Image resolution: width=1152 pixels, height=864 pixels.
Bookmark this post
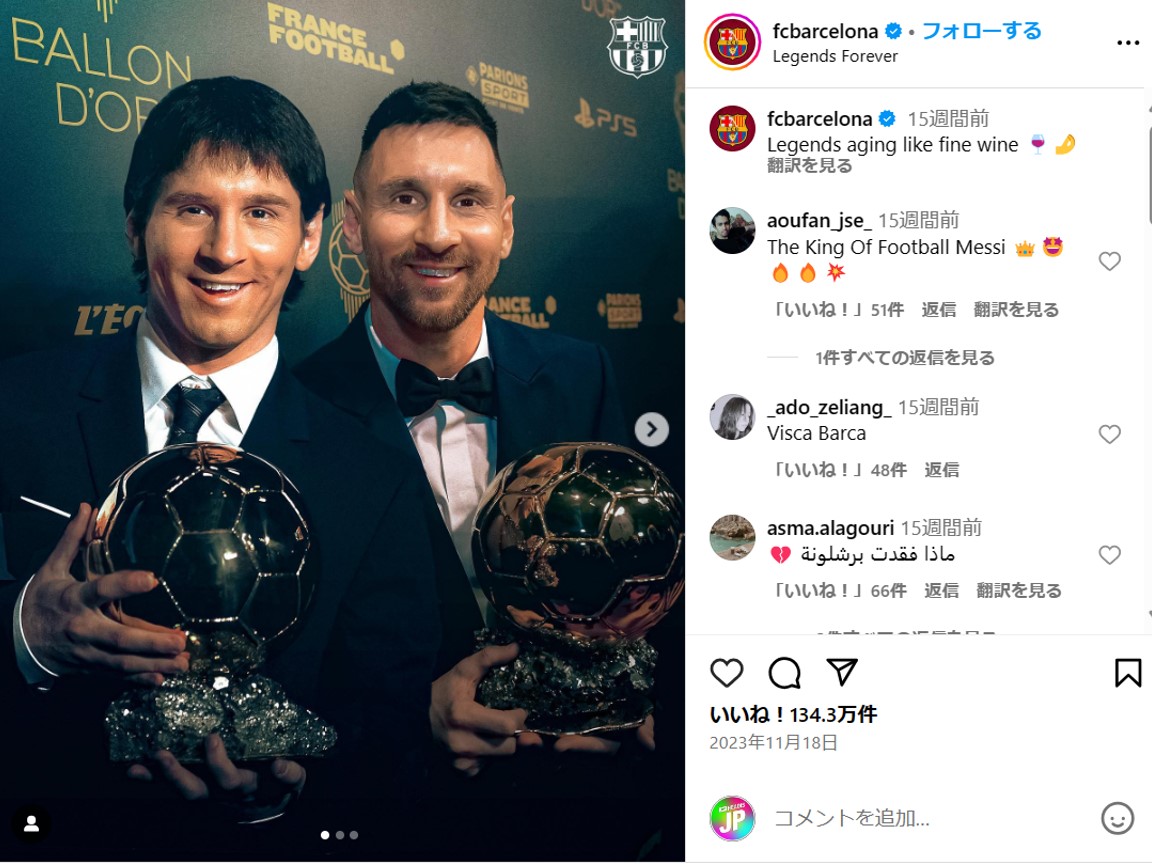click(x=1127, y=673)
